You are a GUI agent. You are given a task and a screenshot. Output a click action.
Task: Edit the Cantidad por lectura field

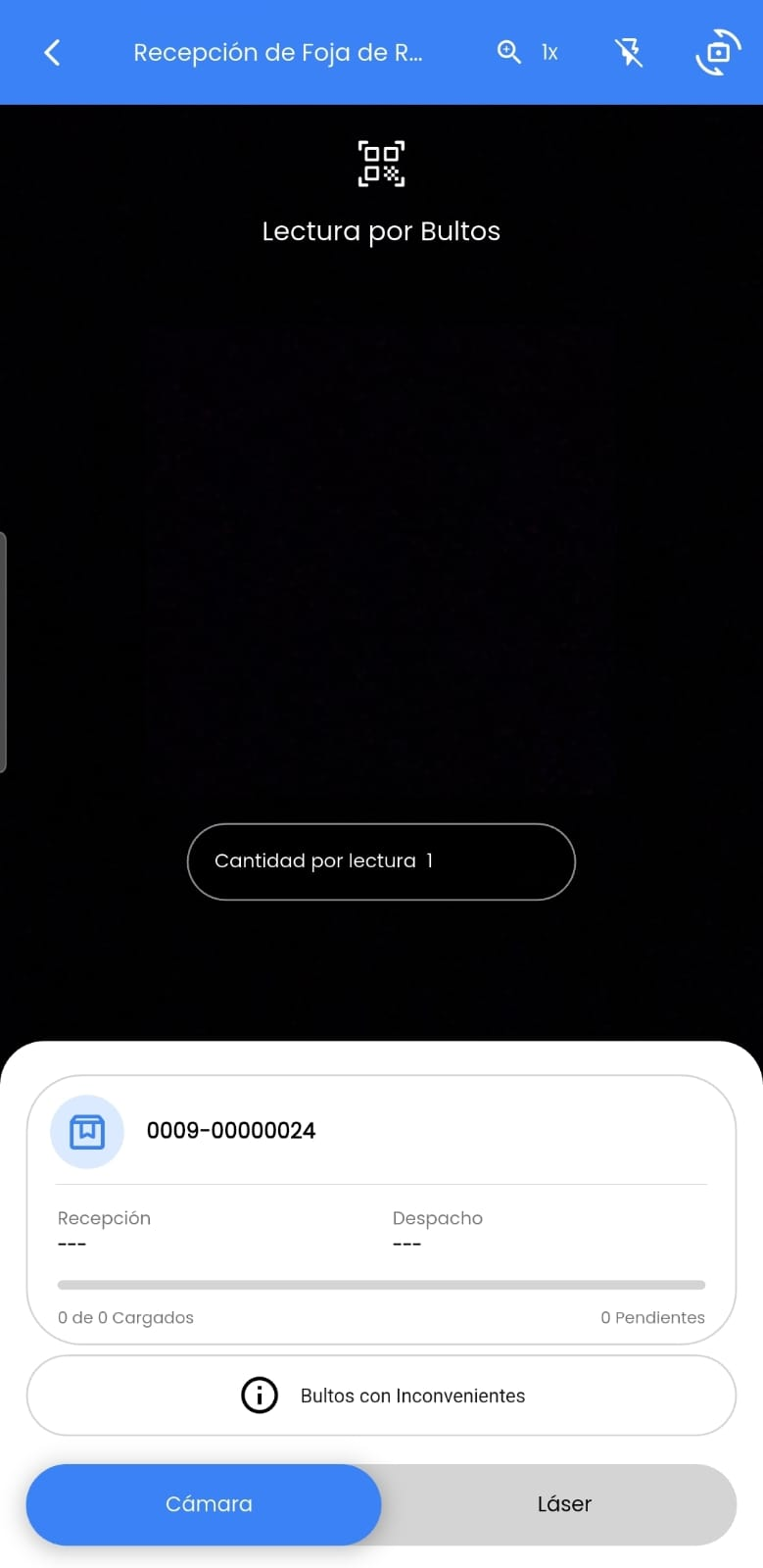381,861
